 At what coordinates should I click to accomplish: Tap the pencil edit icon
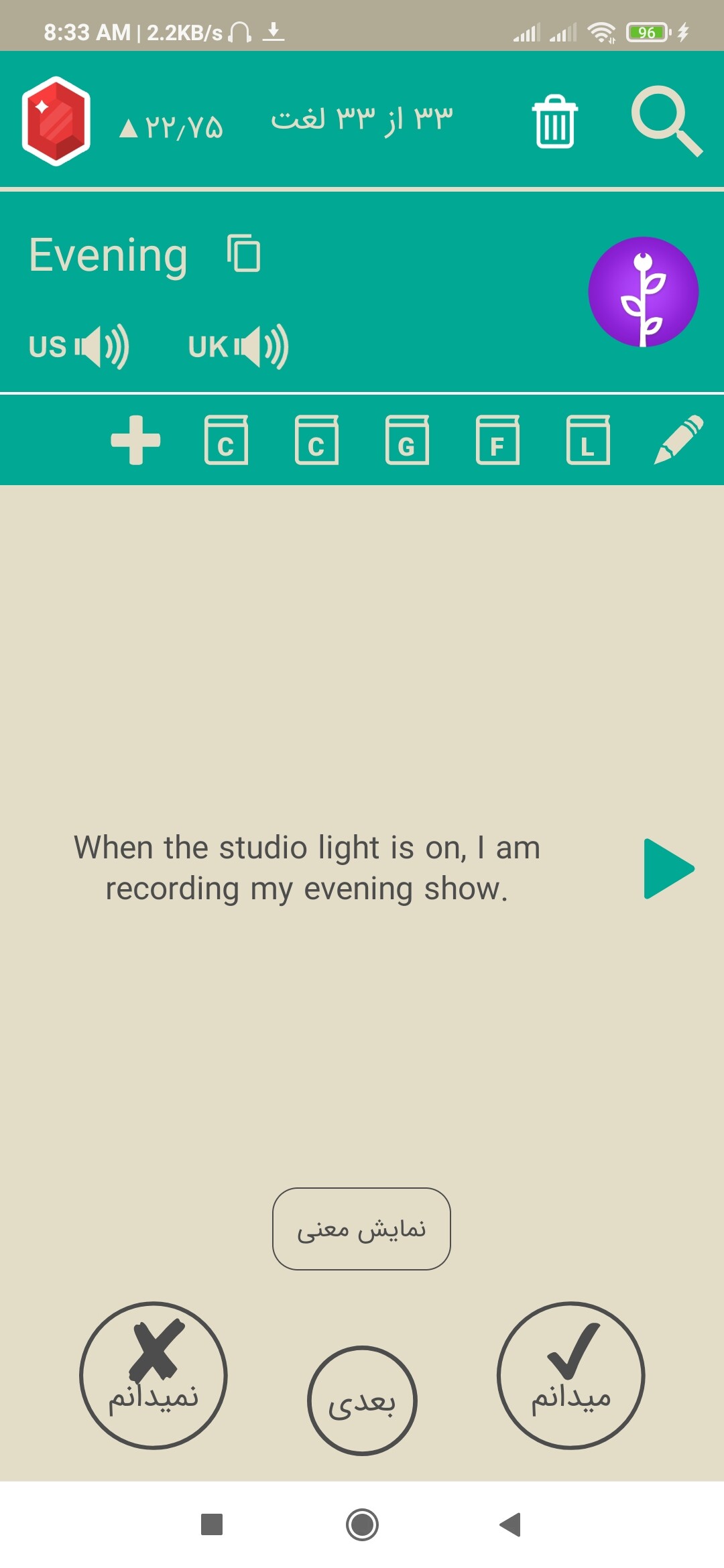678,440
